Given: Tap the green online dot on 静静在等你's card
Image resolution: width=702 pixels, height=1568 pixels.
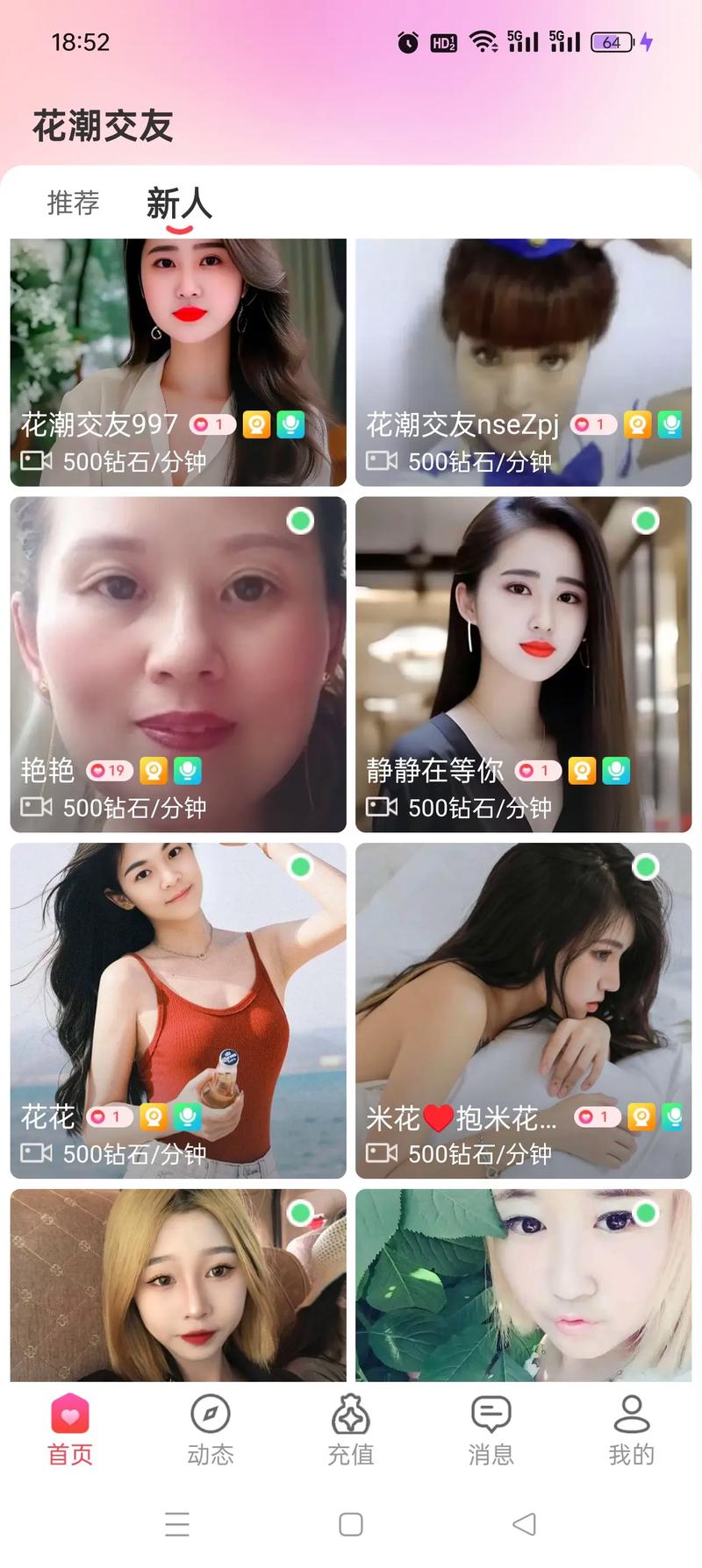Looking at the screenshot, I should point(646,520).
